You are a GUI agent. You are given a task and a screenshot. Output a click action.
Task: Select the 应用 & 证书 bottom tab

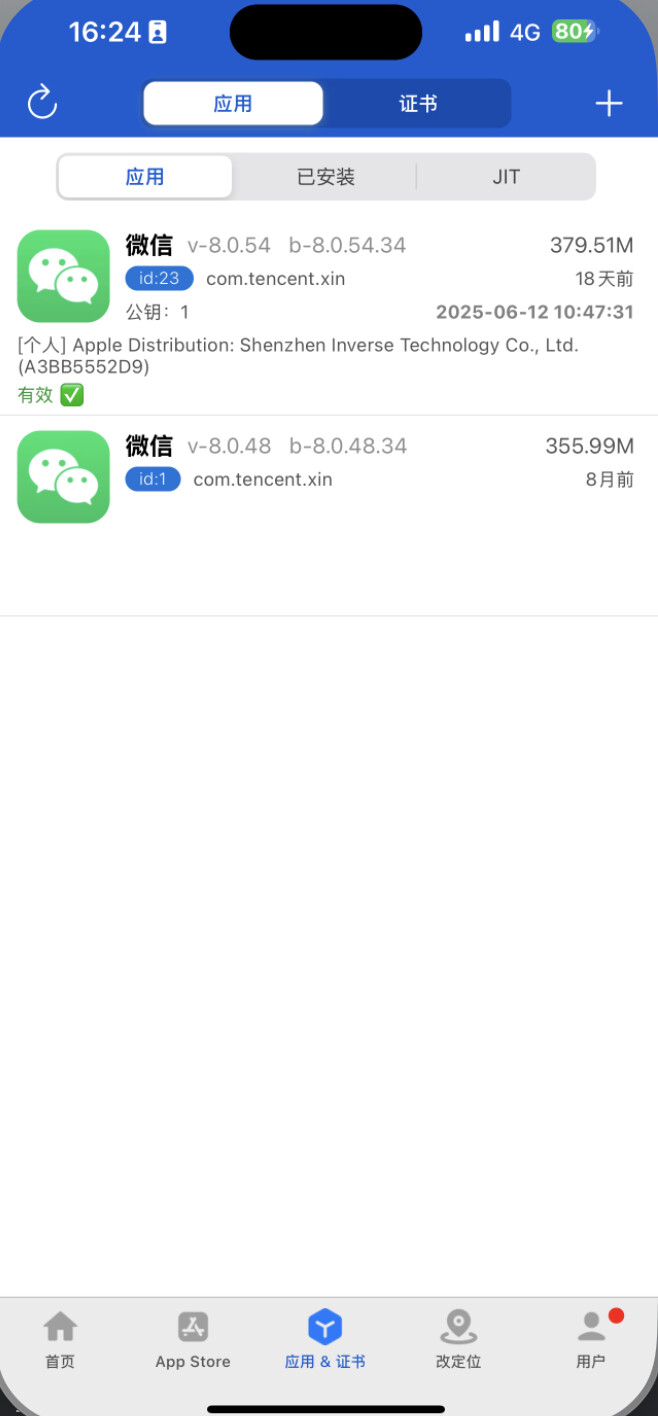click(x=325, y=1340)
